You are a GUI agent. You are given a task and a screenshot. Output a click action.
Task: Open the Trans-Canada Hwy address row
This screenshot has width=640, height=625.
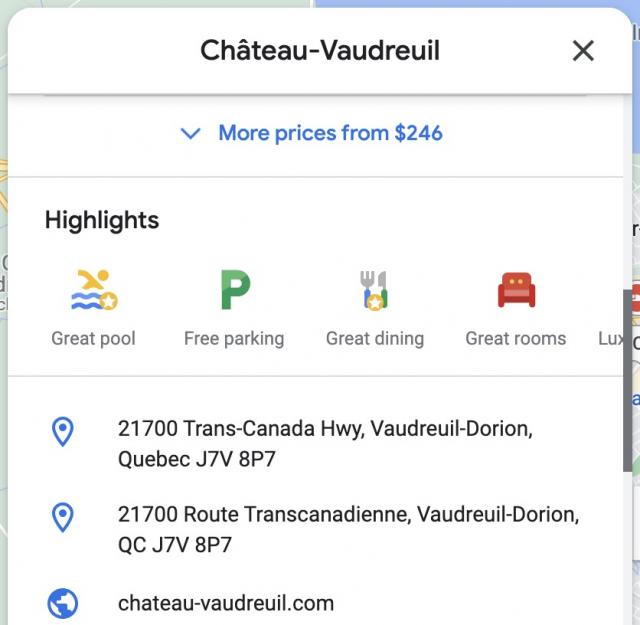[x=324, y=444]
